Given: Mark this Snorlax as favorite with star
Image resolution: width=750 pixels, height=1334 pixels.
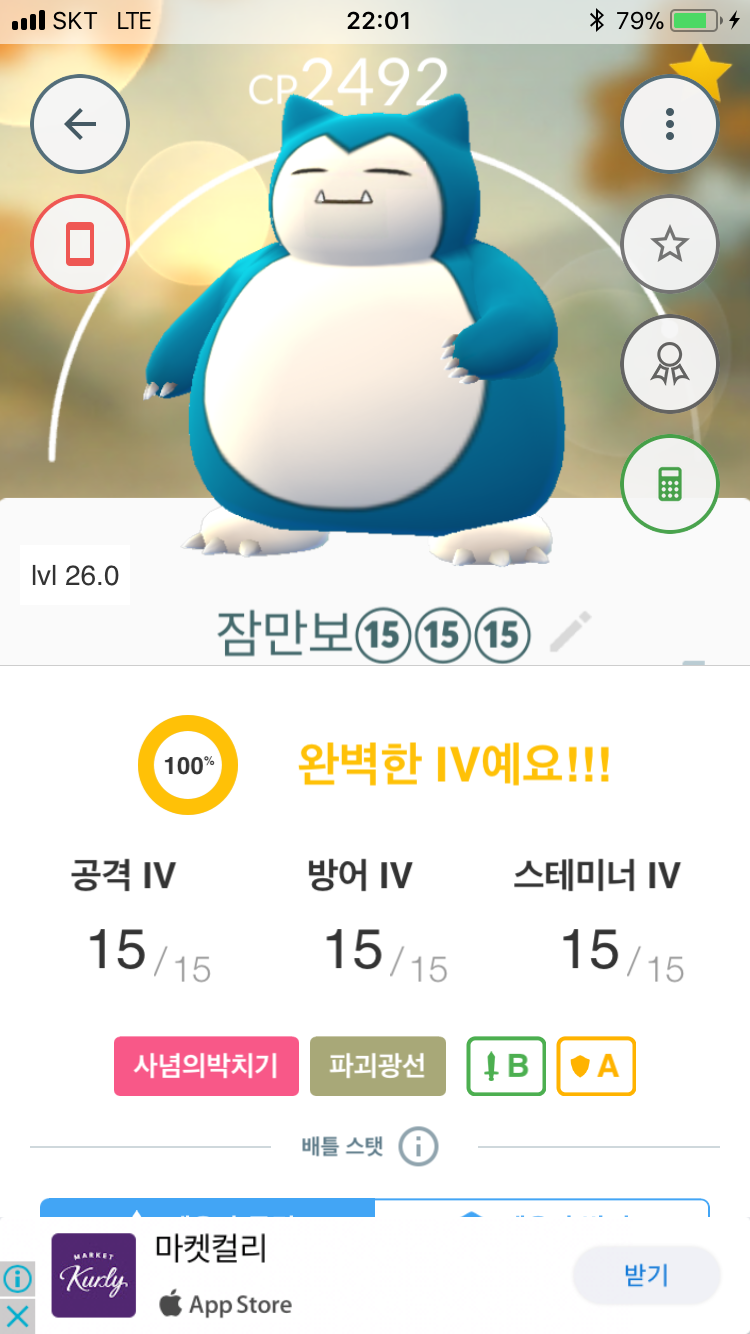Looking at the screenshot, I should point(669,244).
